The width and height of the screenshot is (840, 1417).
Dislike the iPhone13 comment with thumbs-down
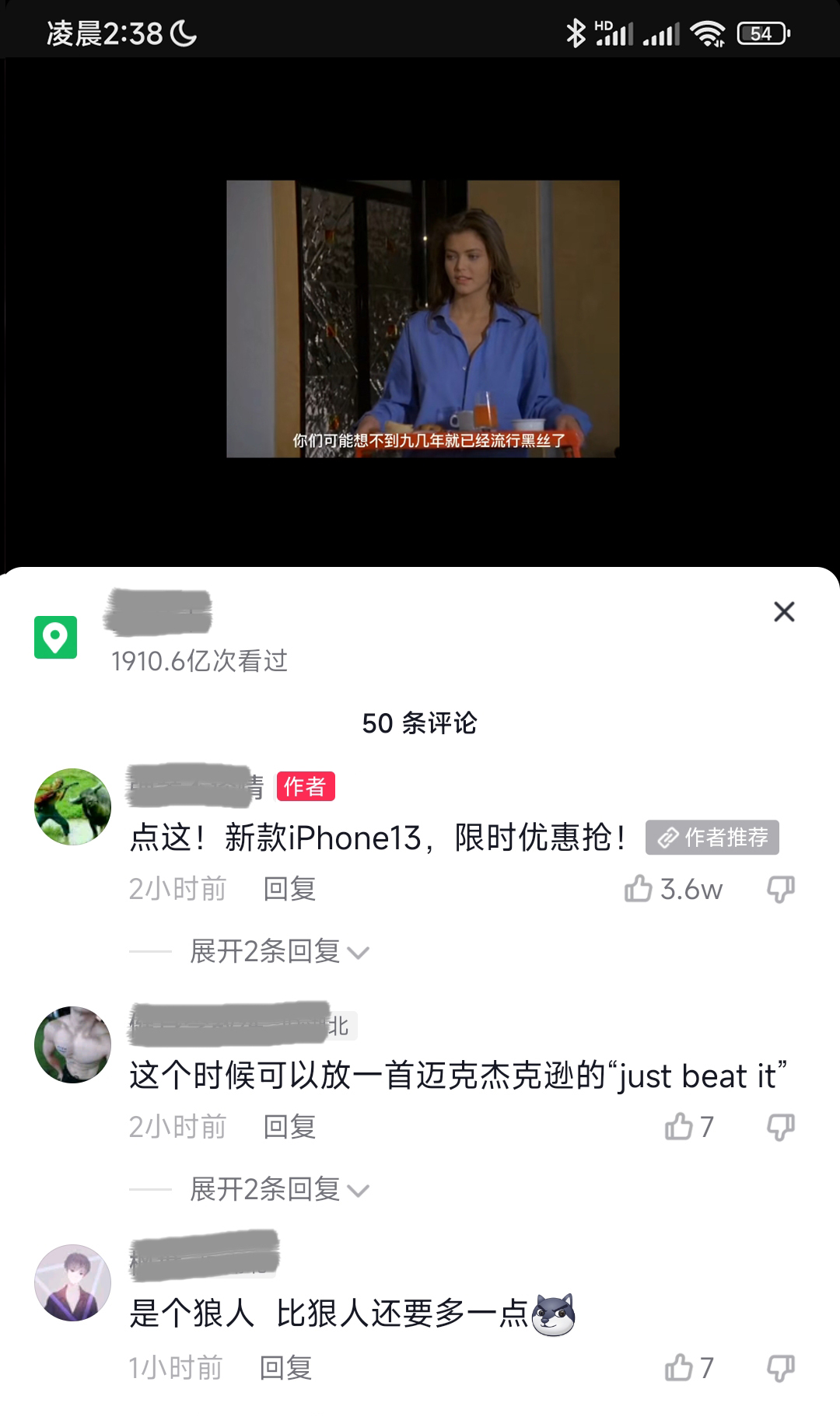(782, 890)
